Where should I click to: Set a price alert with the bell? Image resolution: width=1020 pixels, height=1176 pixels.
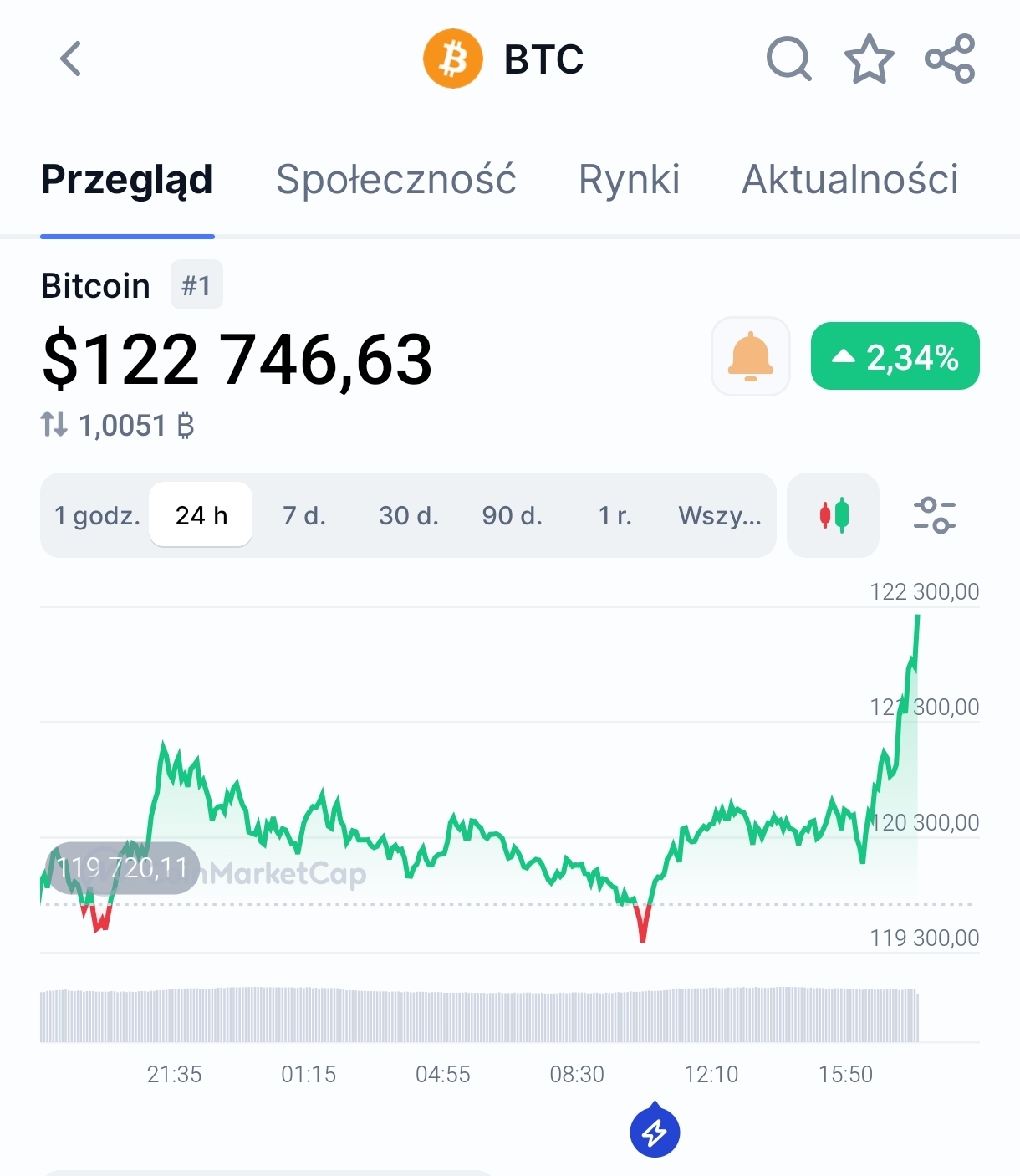click(x=750, y=357)
